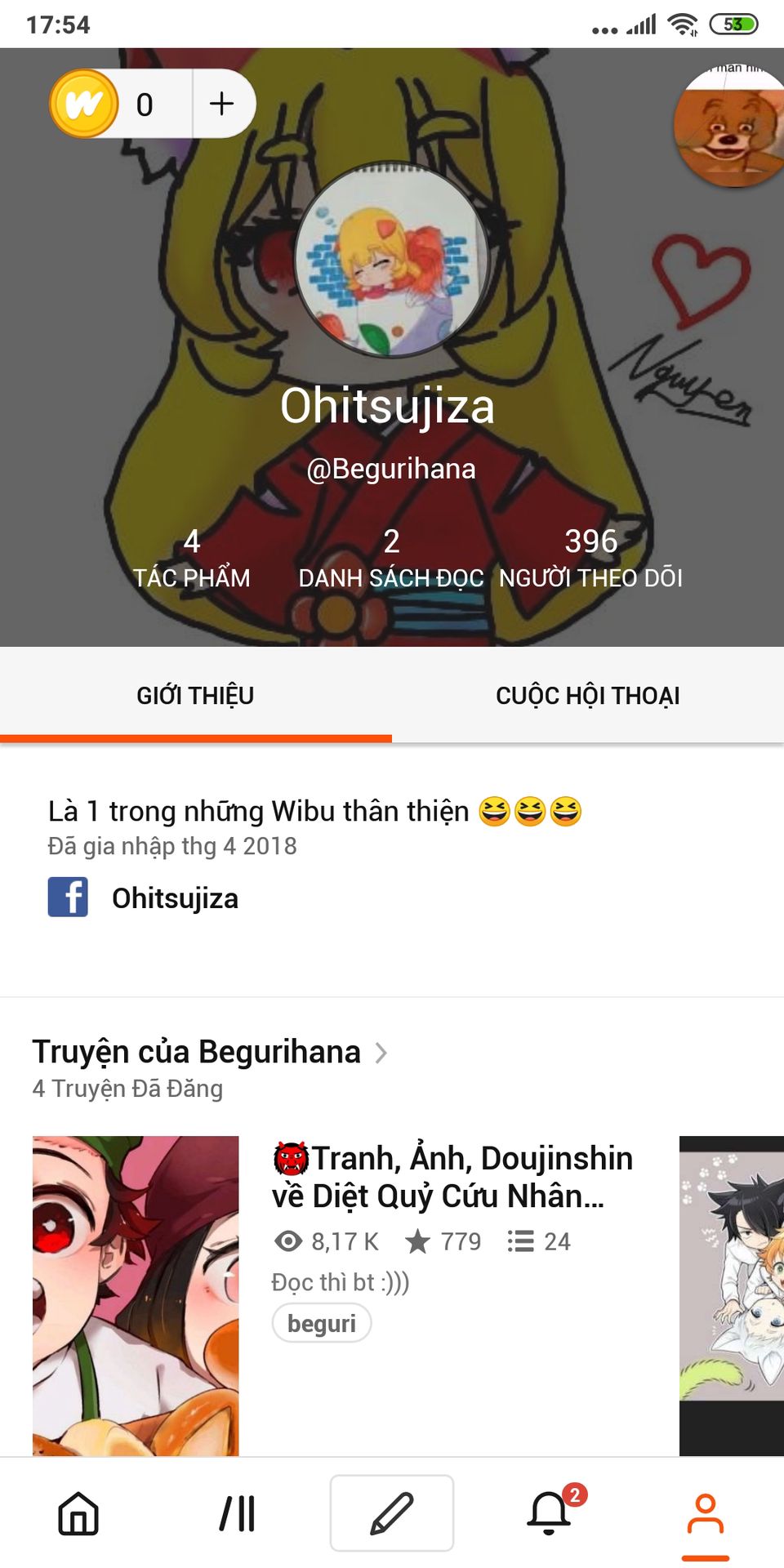Select the Giới Thiệu tab

(x=195, y=695)
